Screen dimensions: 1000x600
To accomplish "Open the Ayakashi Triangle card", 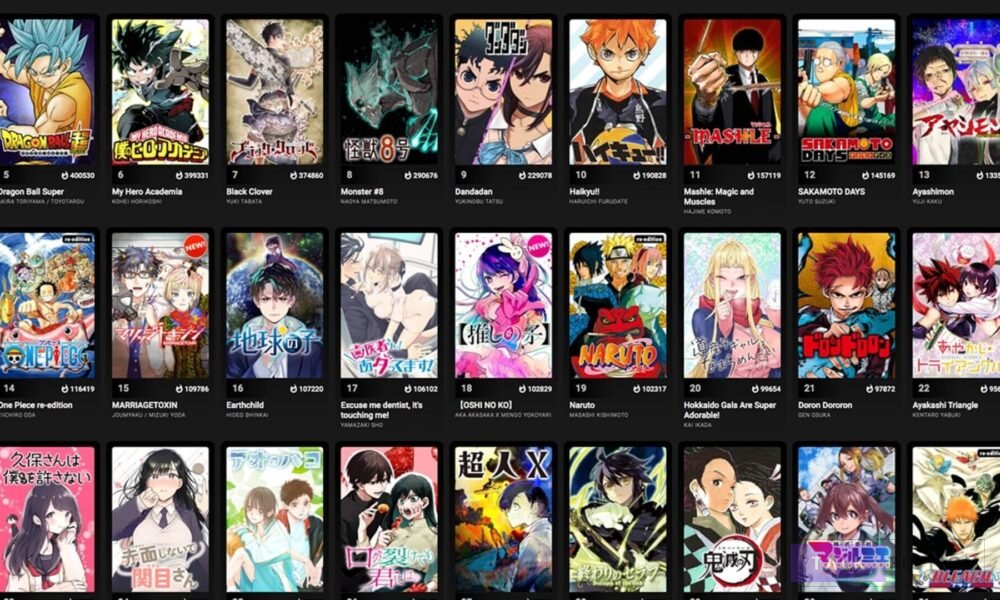I will 957,305.
